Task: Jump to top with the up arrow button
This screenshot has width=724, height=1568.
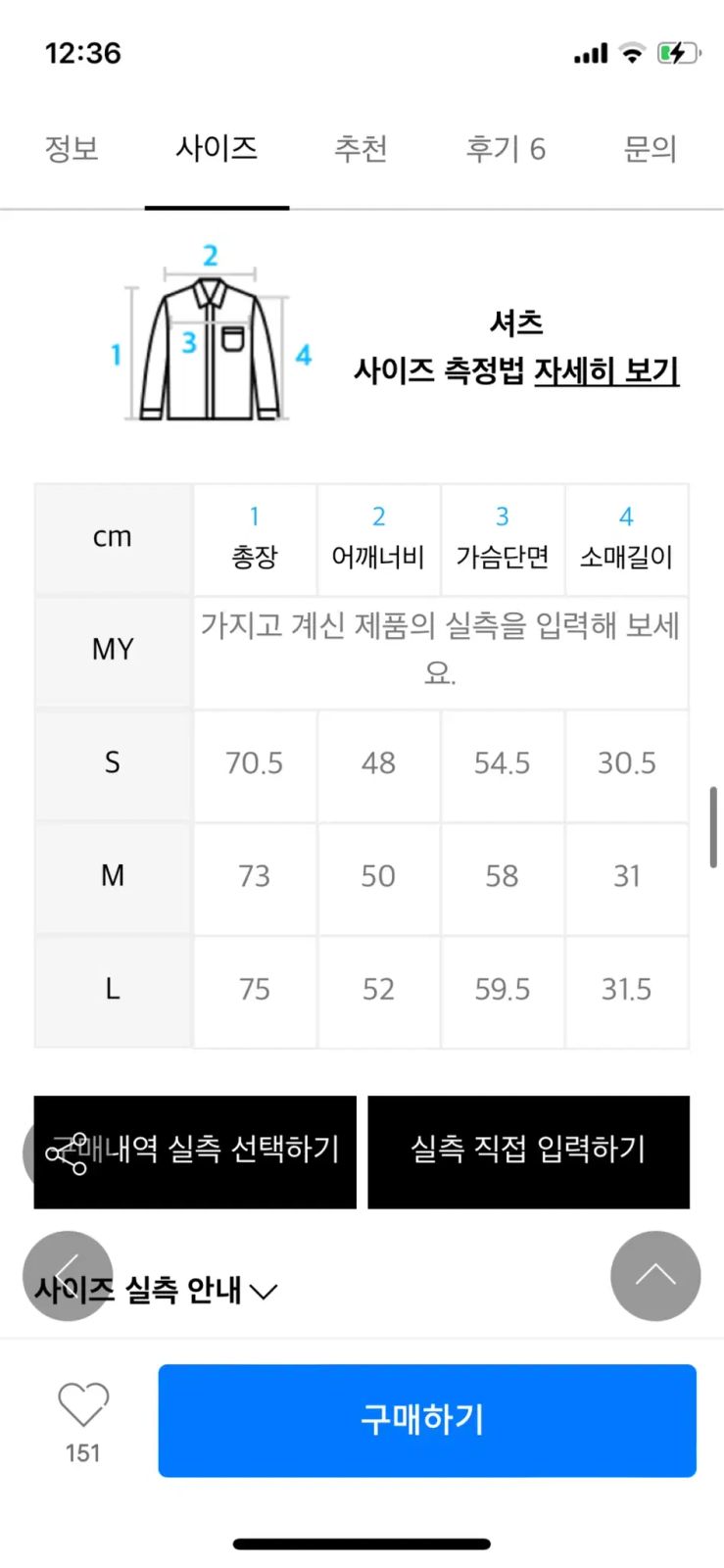Action: point(655,1276)
